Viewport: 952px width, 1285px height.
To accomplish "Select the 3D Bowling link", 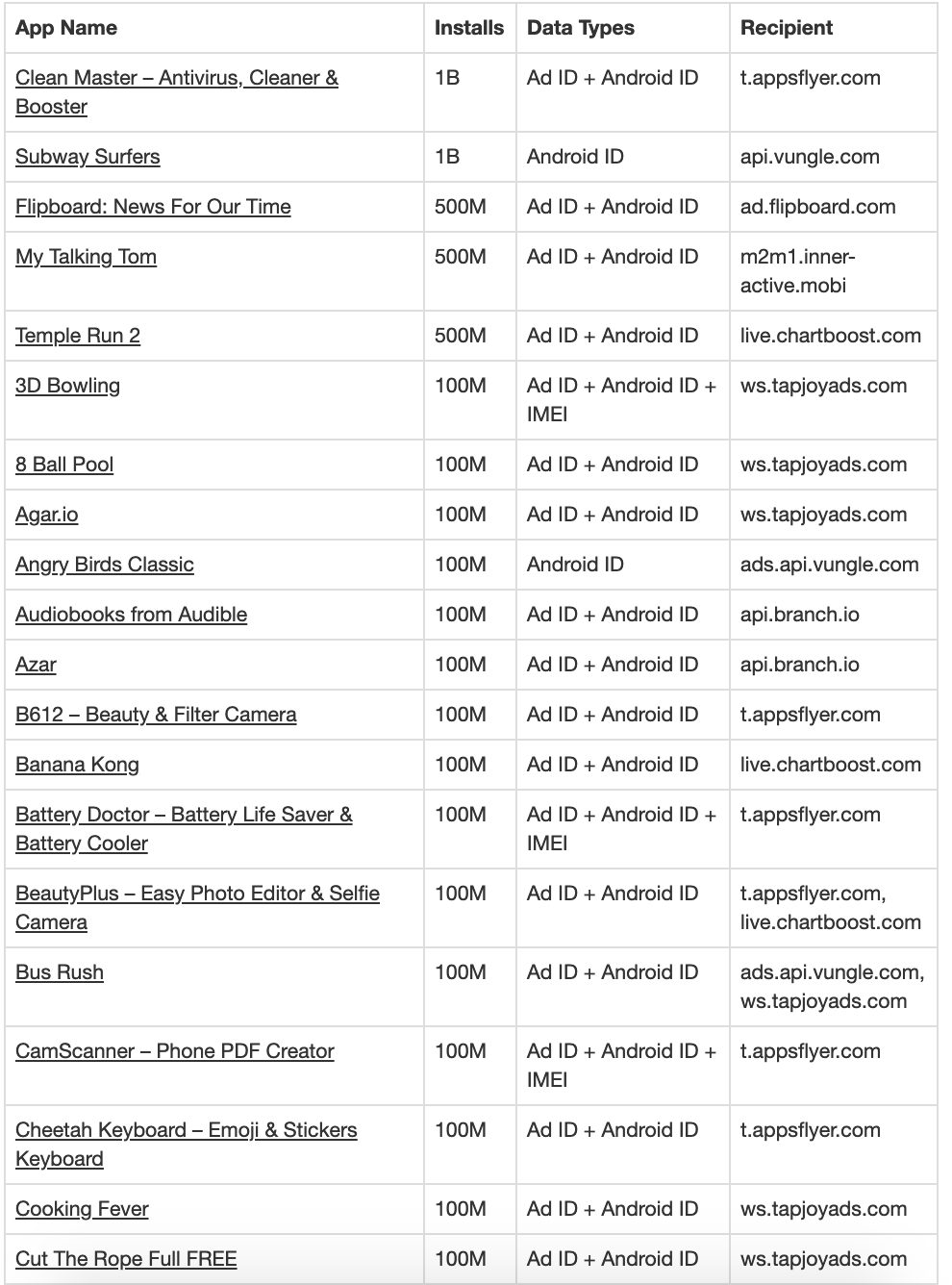I will (x=67, y=386).
